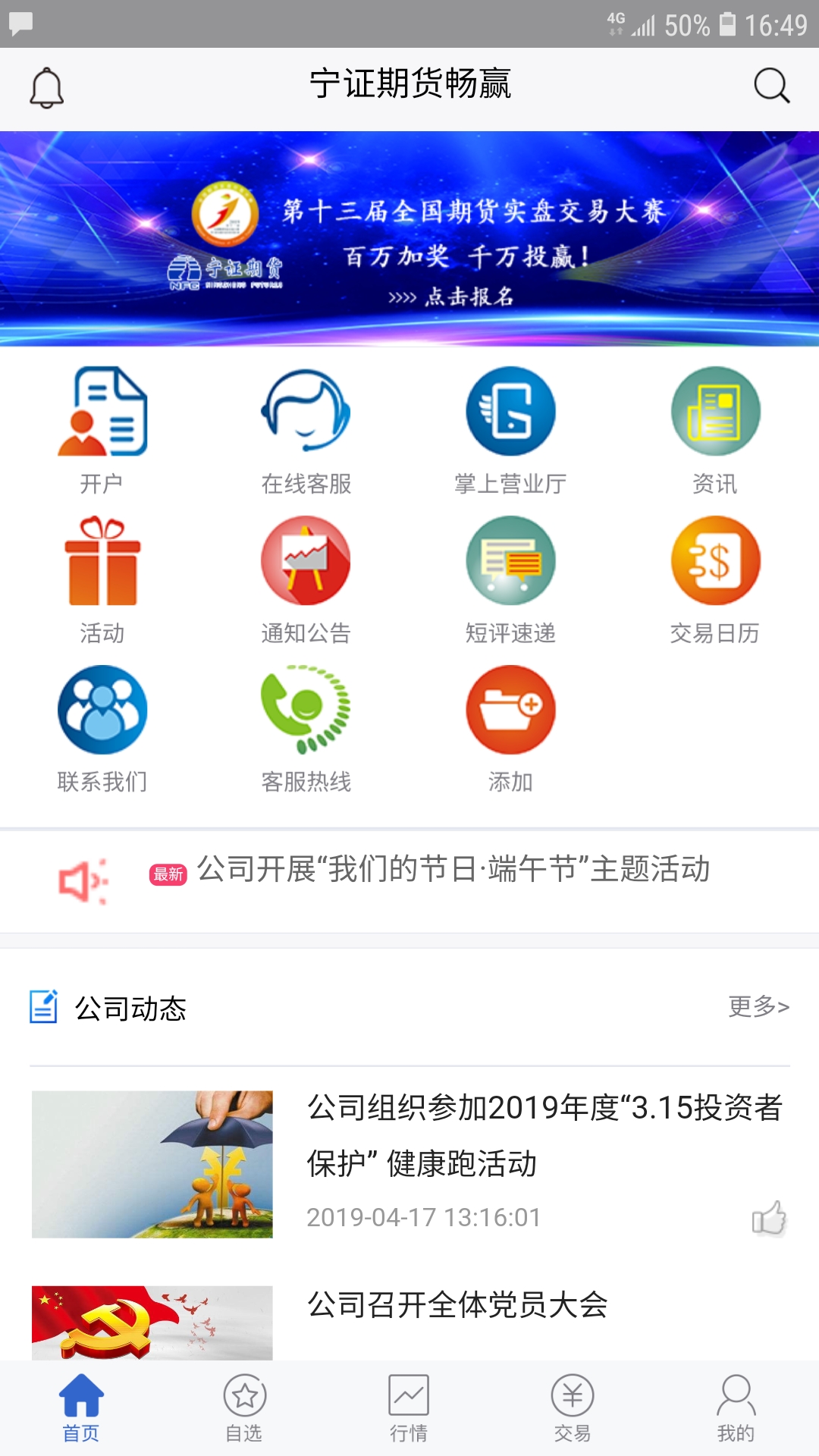
Task: Open the trading contest banner
Action: tap(409, 239)
